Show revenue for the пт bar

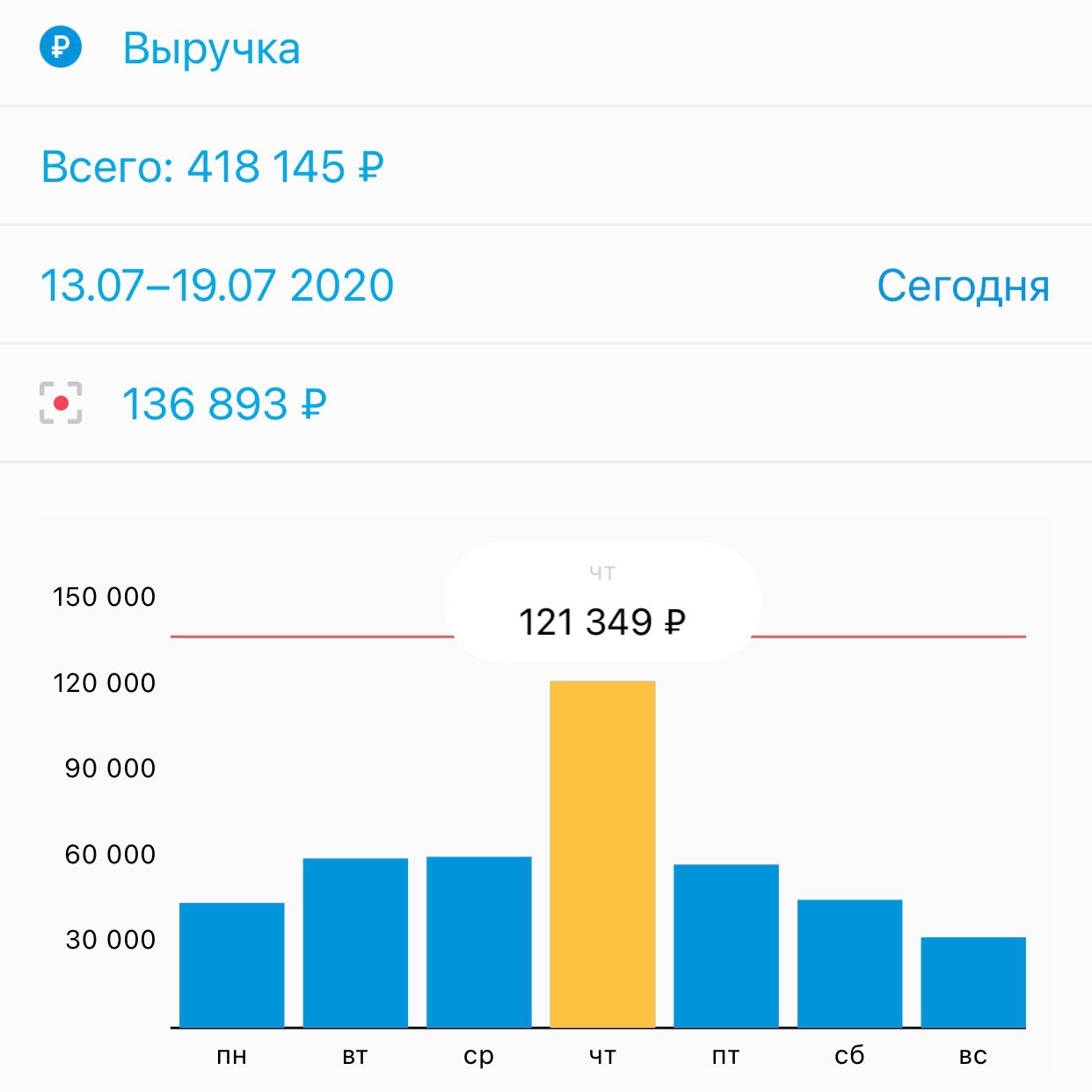point(726,946)
